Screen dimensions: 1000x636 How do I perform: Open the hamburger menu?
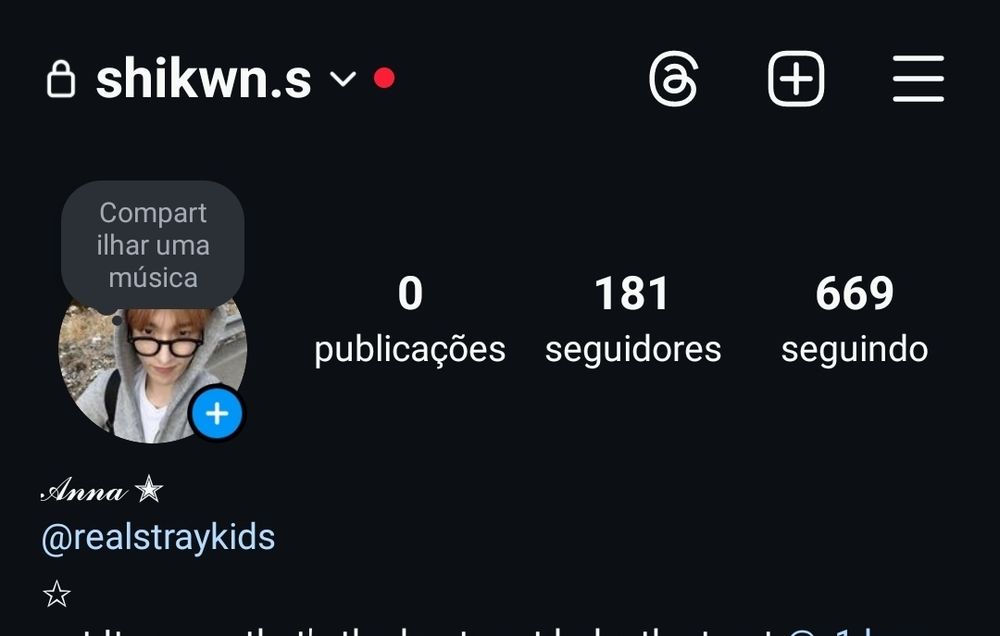click(x=918, y=79)
